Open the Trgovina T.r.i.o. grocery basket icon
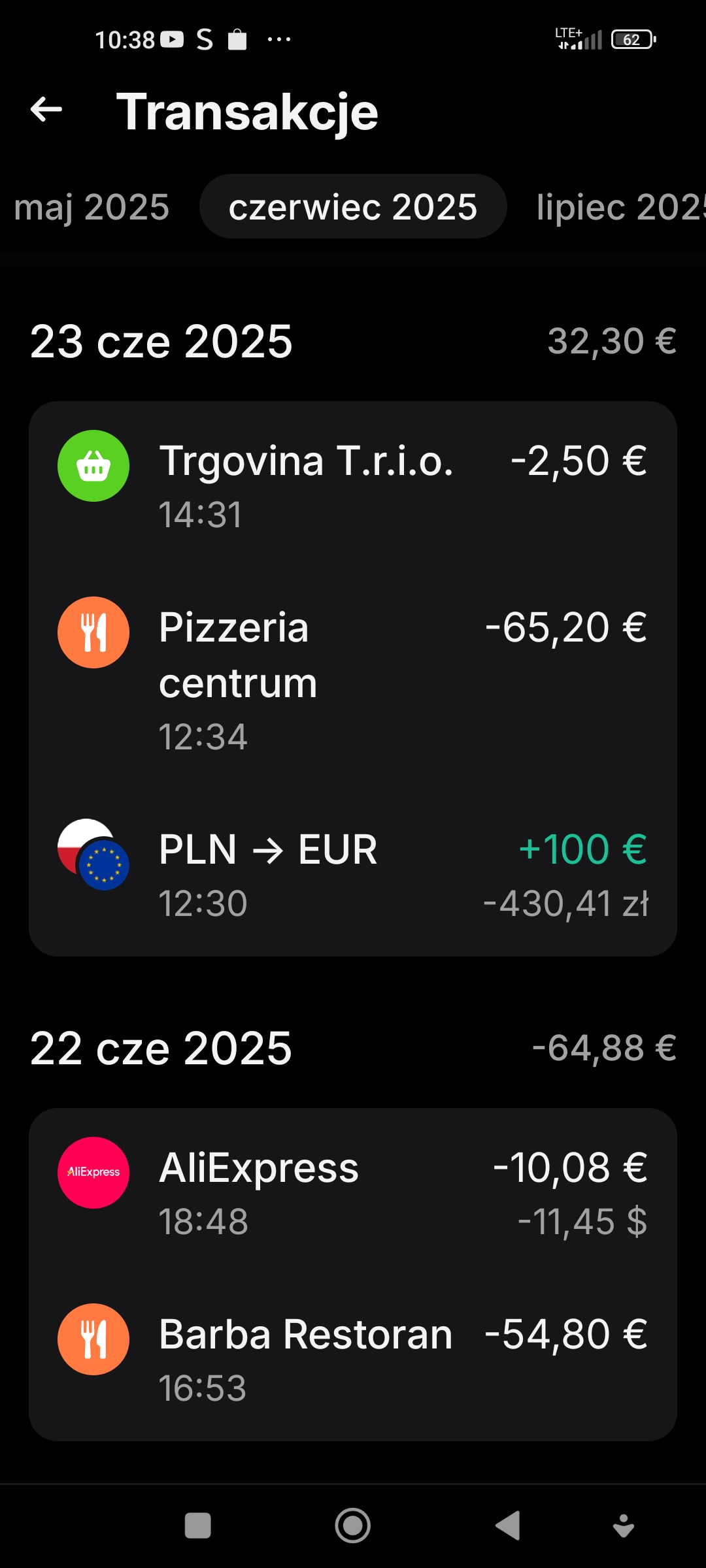Screen dimensions: 706x1568 93,466
